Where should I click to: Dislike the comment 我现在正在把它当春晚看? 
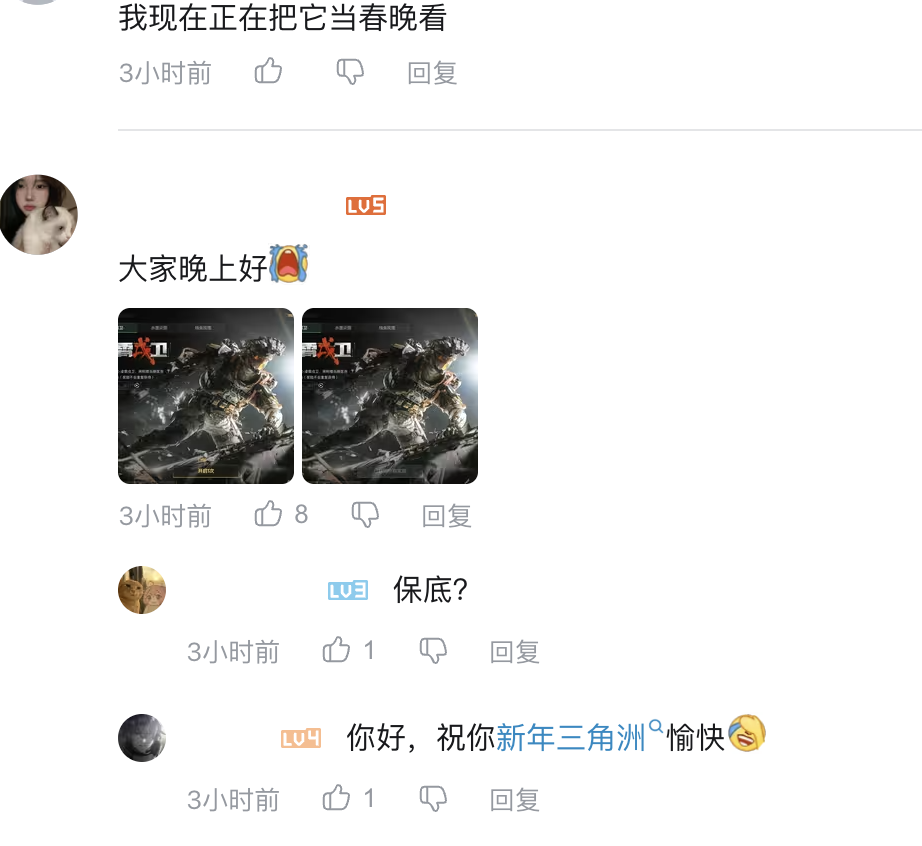tap(349, 72)
